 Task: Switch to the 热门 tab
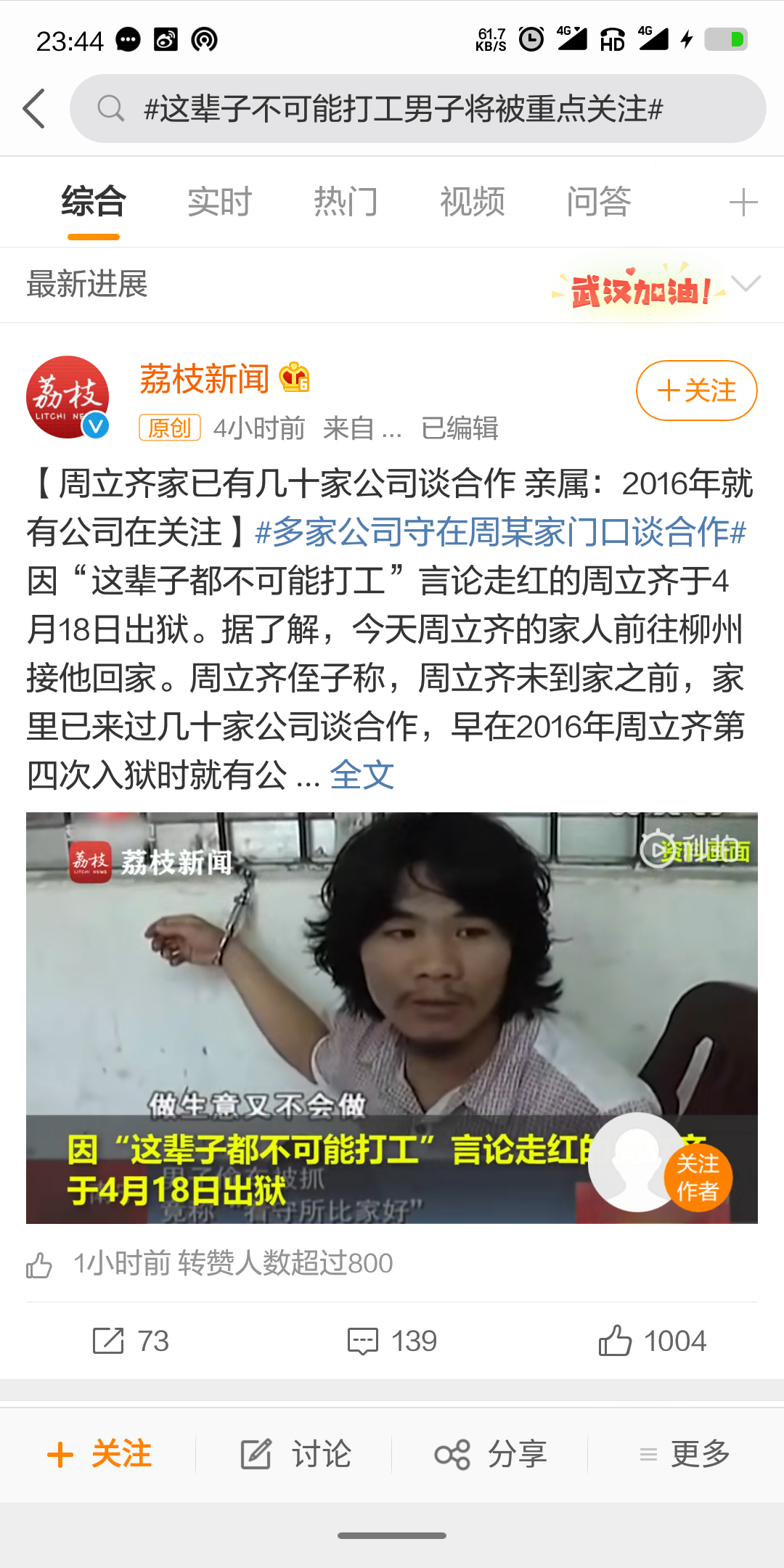[x=346, y=202]
